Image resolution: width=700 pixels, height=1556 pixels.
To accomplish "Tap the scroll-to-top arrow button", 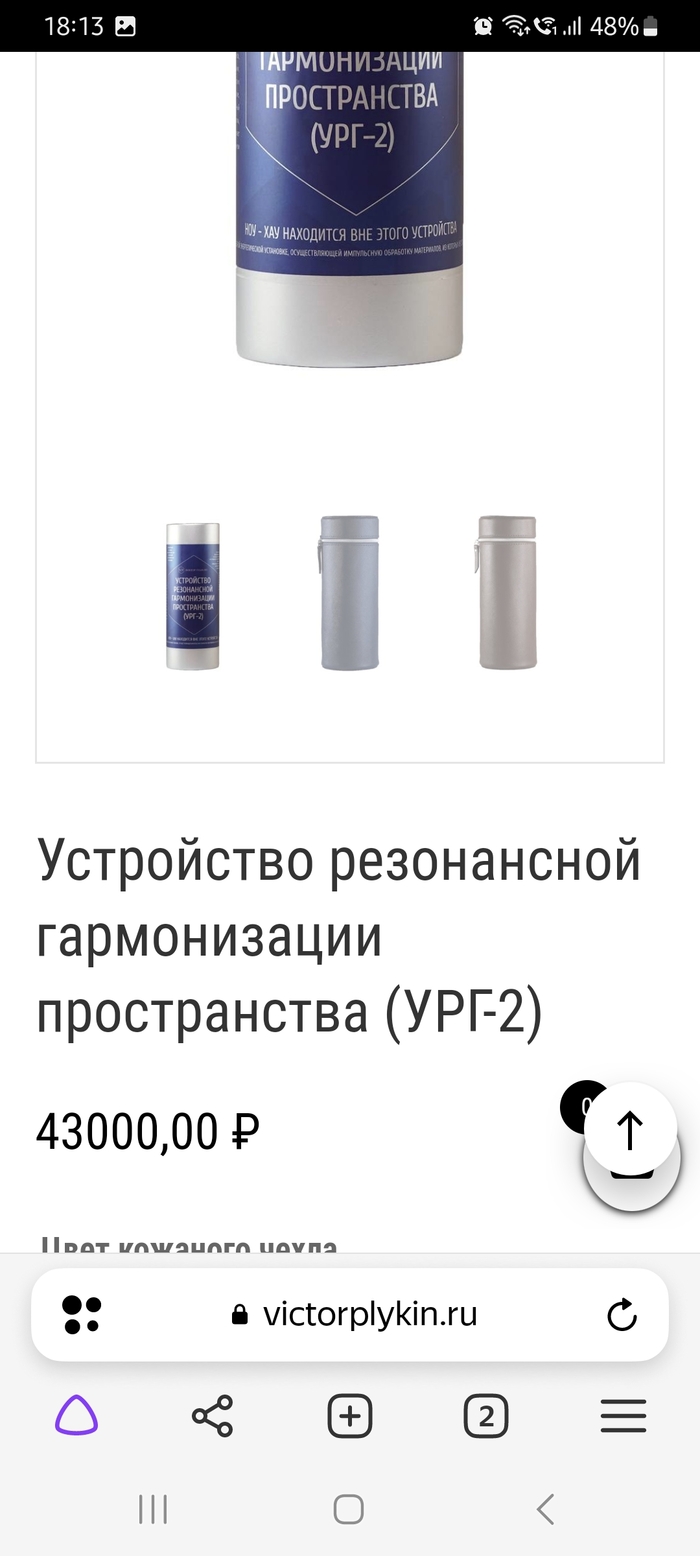I will click(630, 1131).
